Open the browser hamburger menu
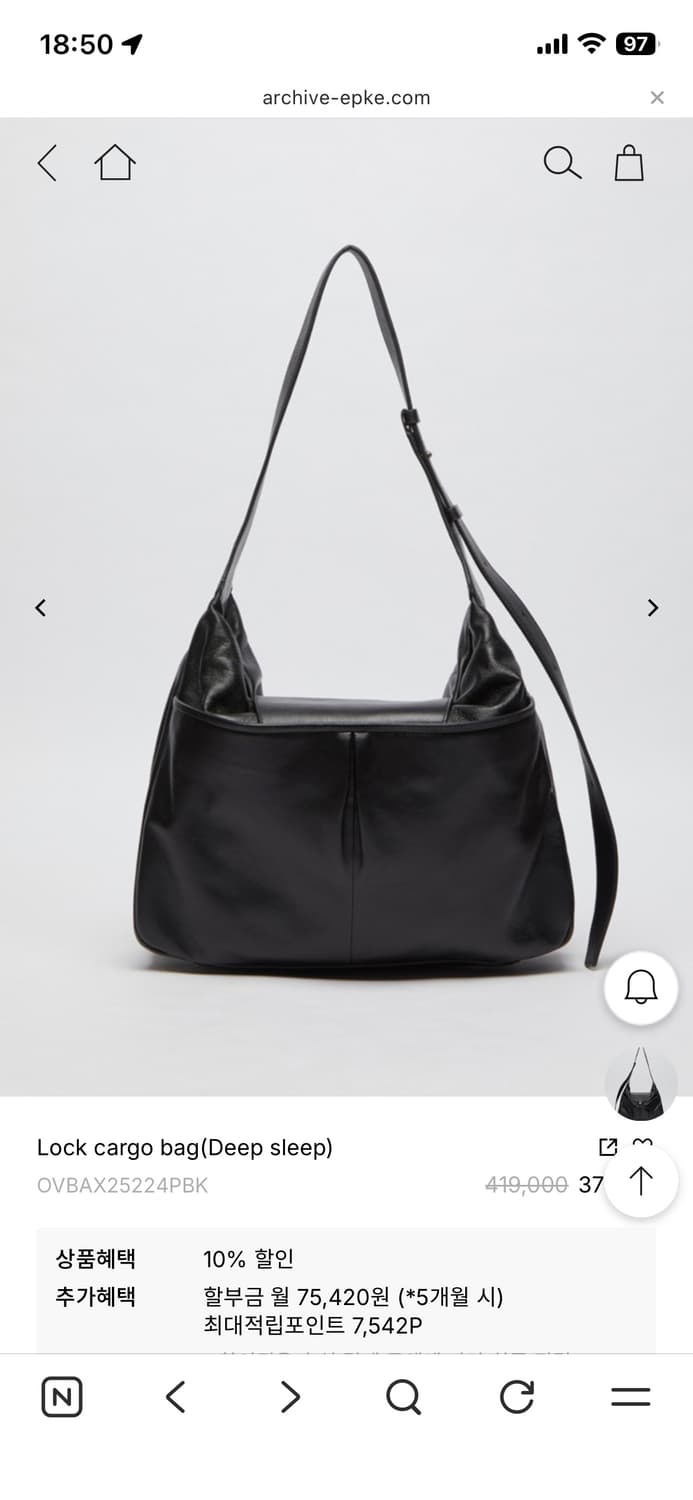The width and height of the screenshot is (693, 1500). click(x=631, y=1397)
